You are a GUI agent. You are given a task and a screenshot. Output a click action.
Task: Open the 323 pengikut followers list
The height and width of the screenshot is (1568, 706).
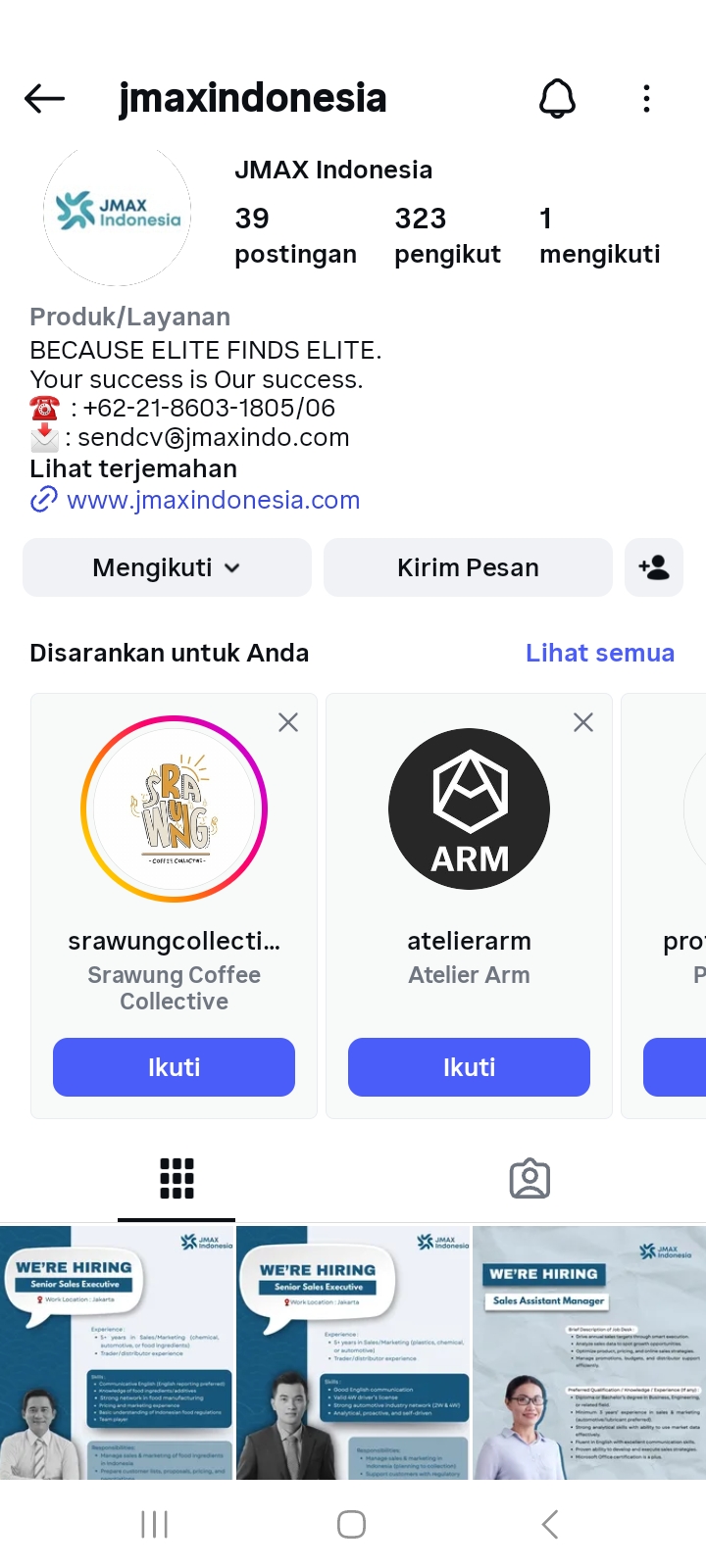[447, 235]
